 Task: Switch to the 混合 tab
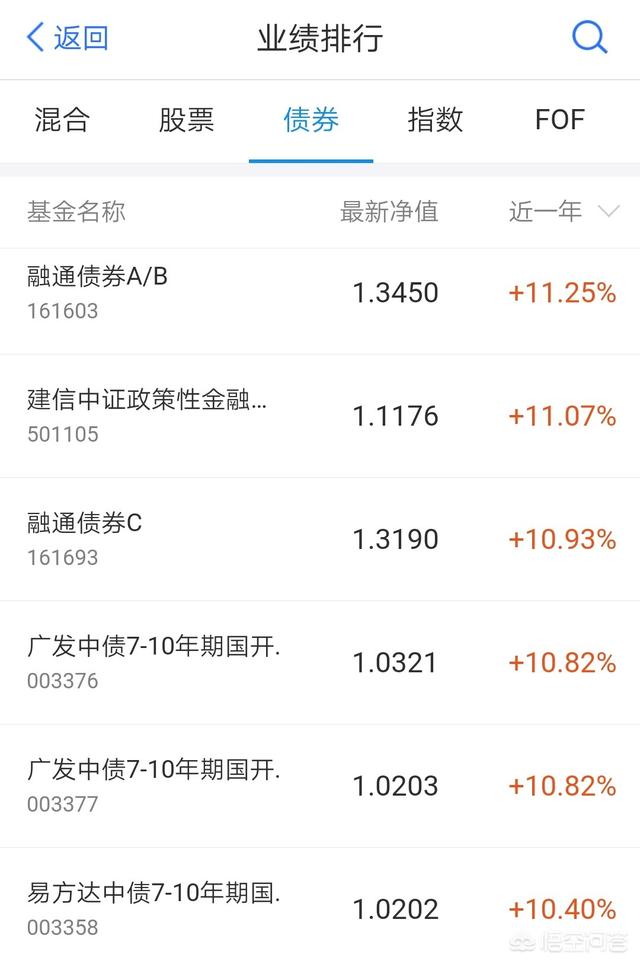coord(62,120)
